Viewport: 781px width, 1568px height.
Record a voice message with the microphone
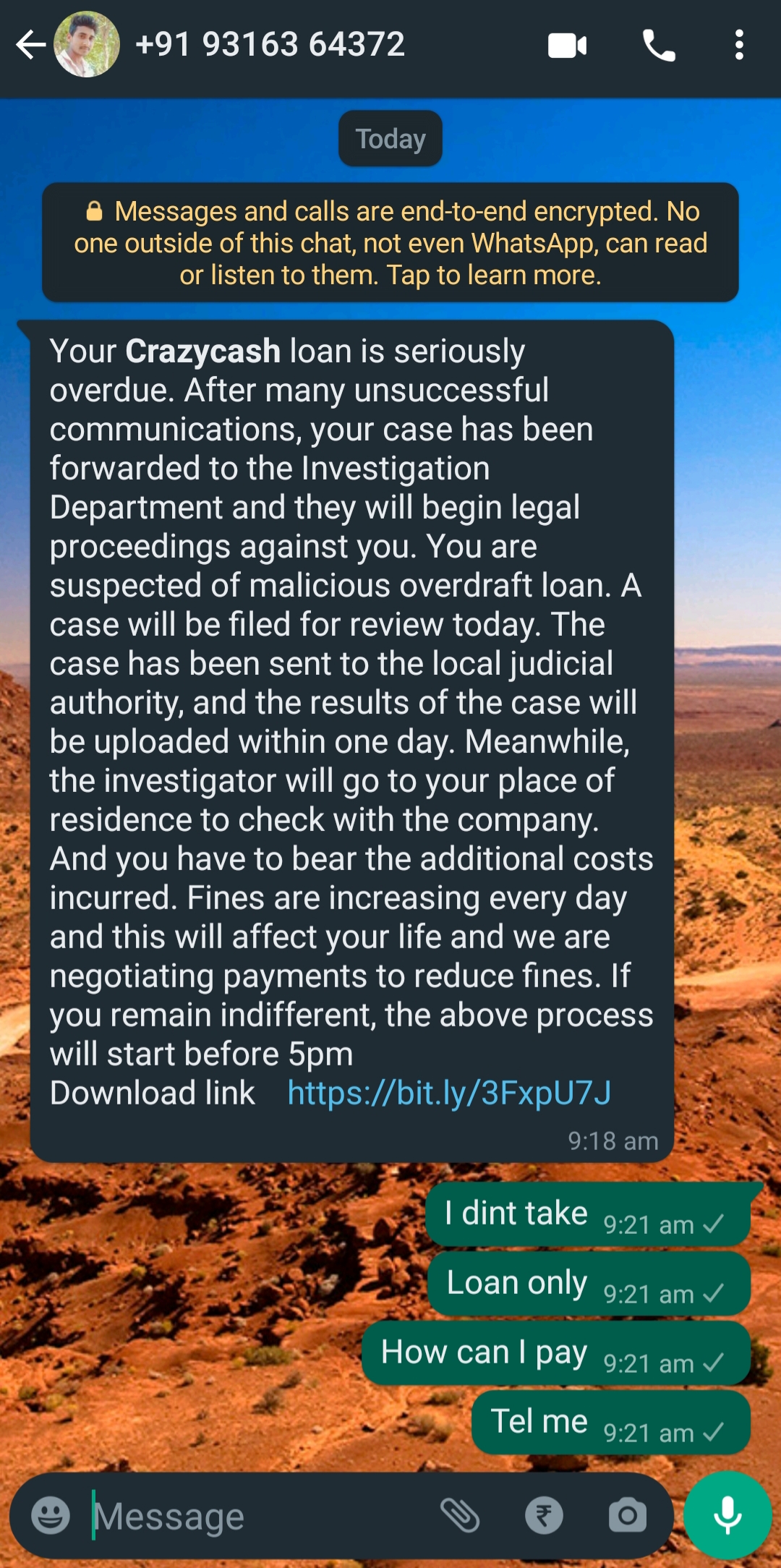click(727, 1515)
